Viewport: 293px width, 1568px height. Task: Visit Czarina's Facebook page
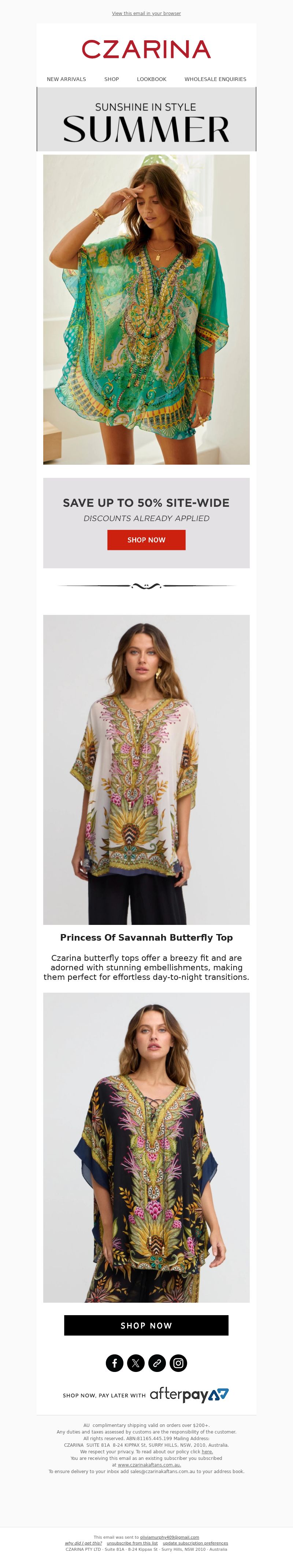tap(114, 1363)
